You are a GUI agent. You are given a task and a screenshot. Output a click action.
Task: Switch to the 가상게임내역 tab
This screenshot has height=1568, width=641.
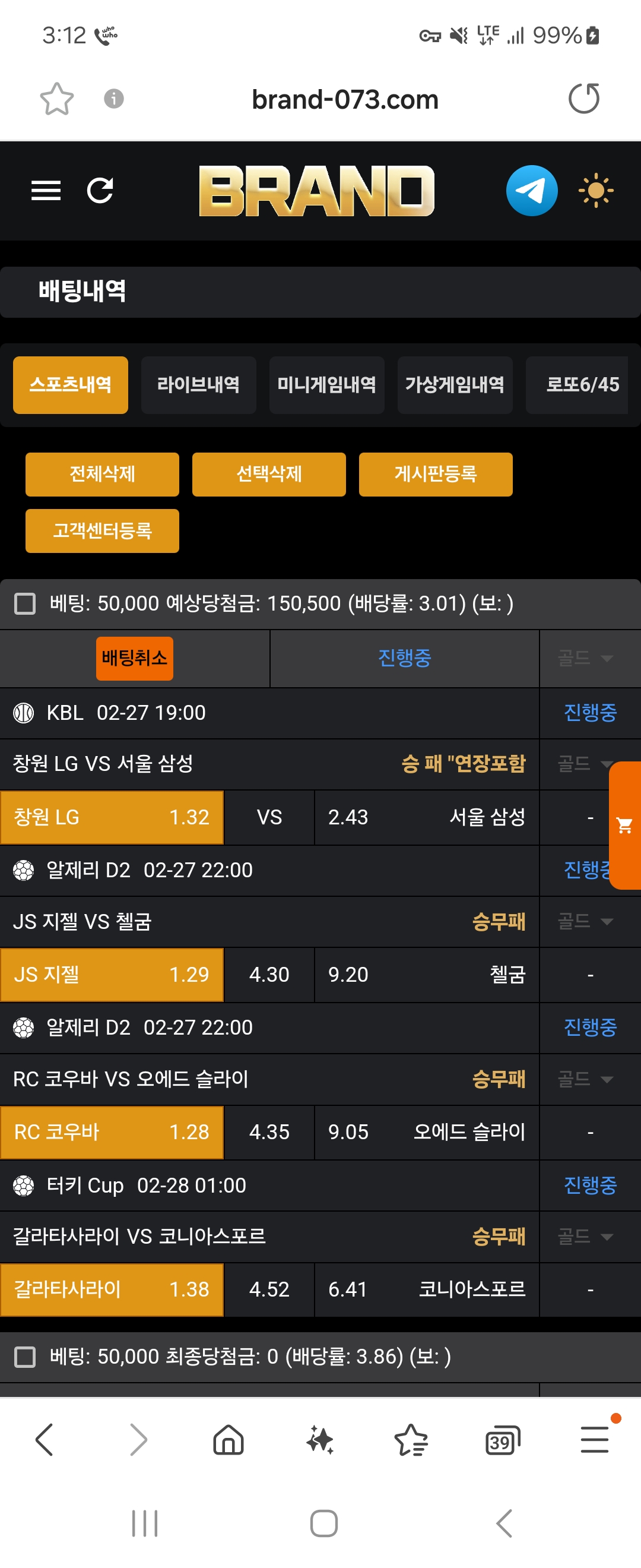(x=454, y=385)
